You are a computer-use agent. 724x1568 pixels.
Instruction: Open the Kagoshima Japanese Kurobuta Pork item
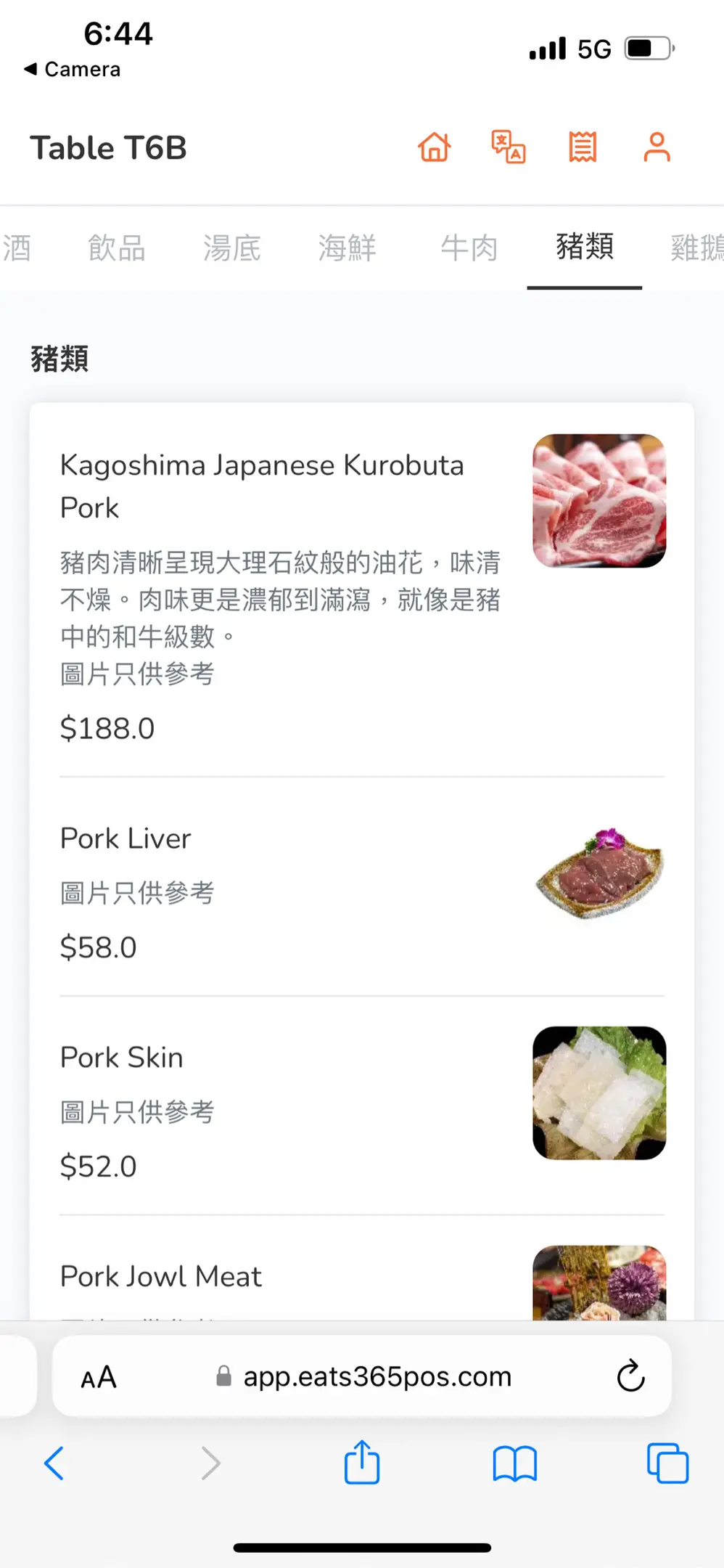pyautogui.click(x=261, y=486)
